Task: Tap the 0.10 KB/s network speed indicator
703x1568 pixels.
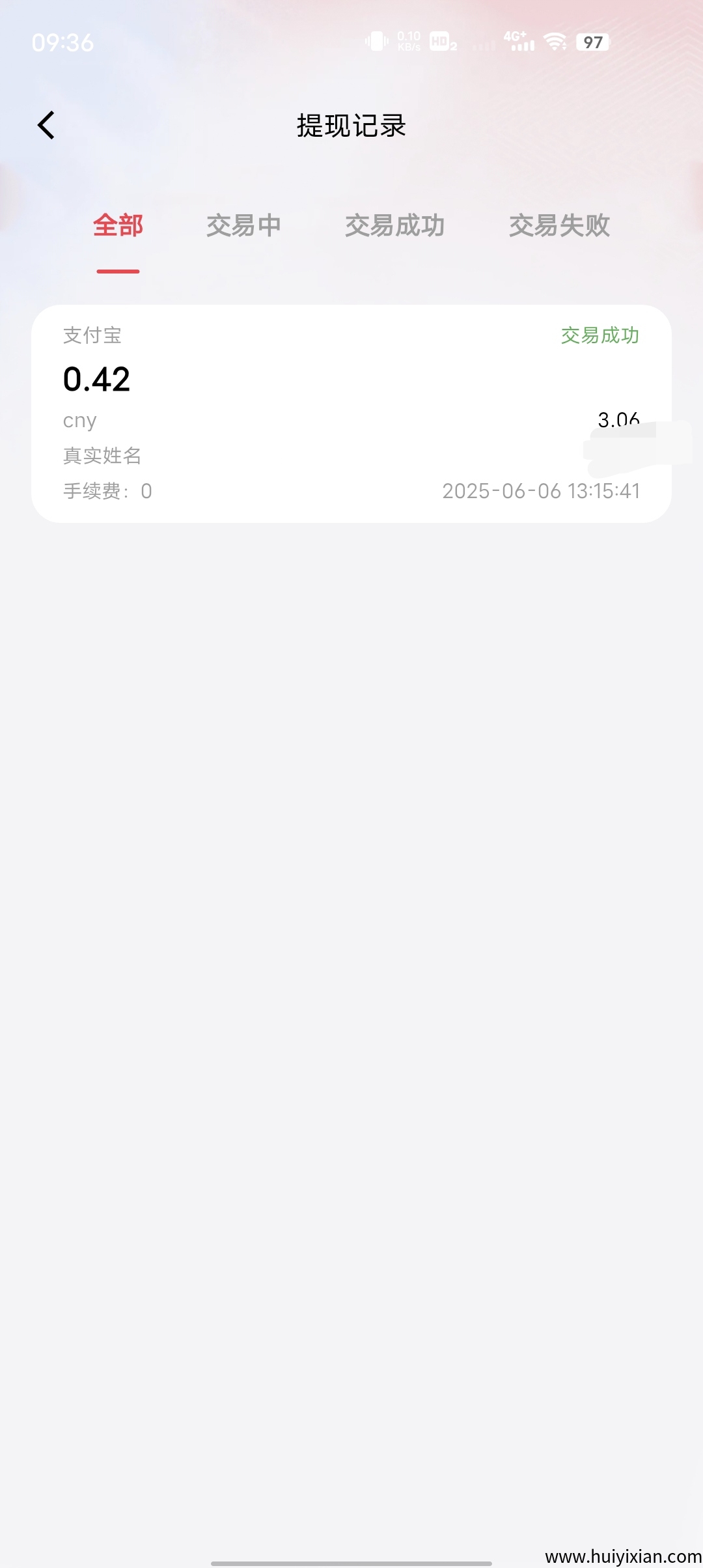Action: point(408,41)
